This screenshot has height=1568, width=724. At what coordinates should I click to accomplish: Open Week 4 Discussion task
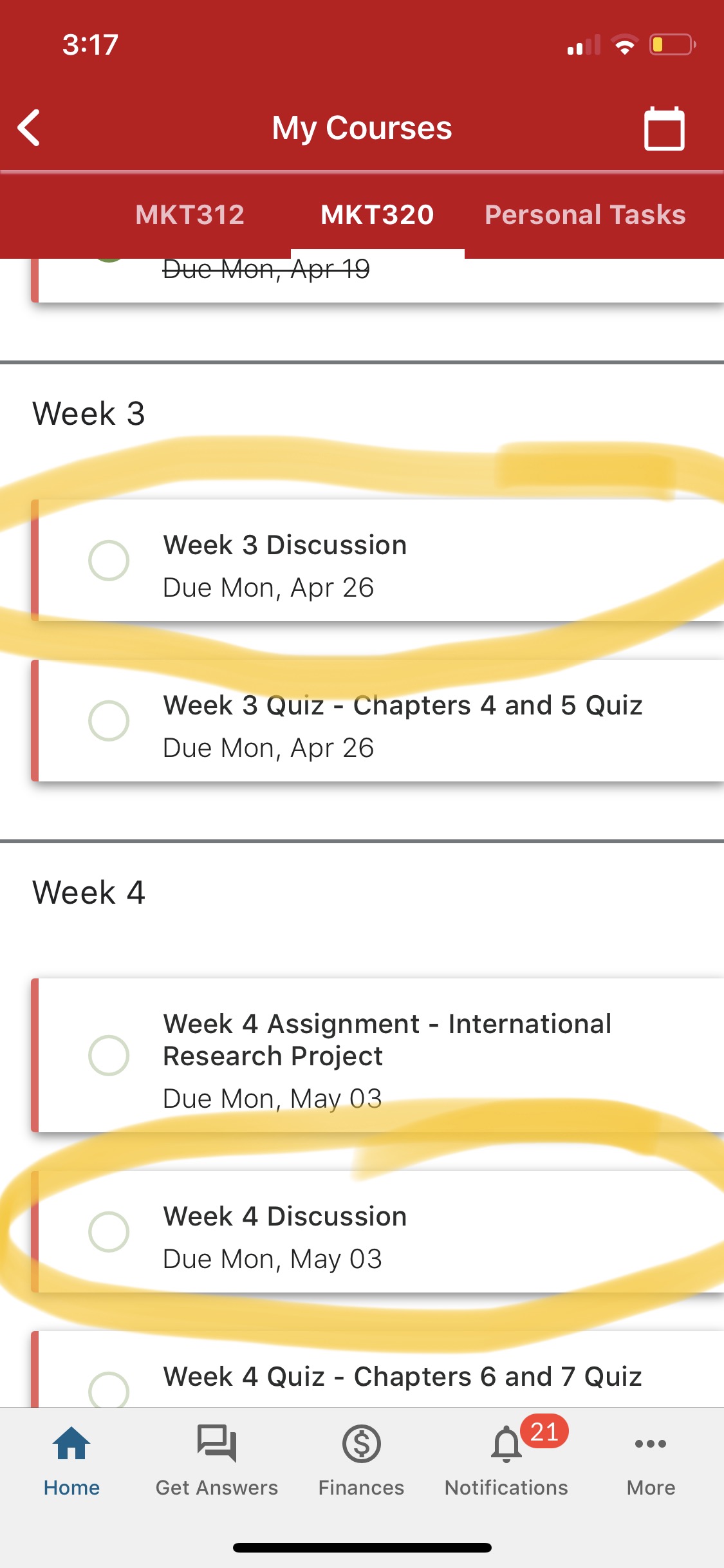tap(386, 1232)
